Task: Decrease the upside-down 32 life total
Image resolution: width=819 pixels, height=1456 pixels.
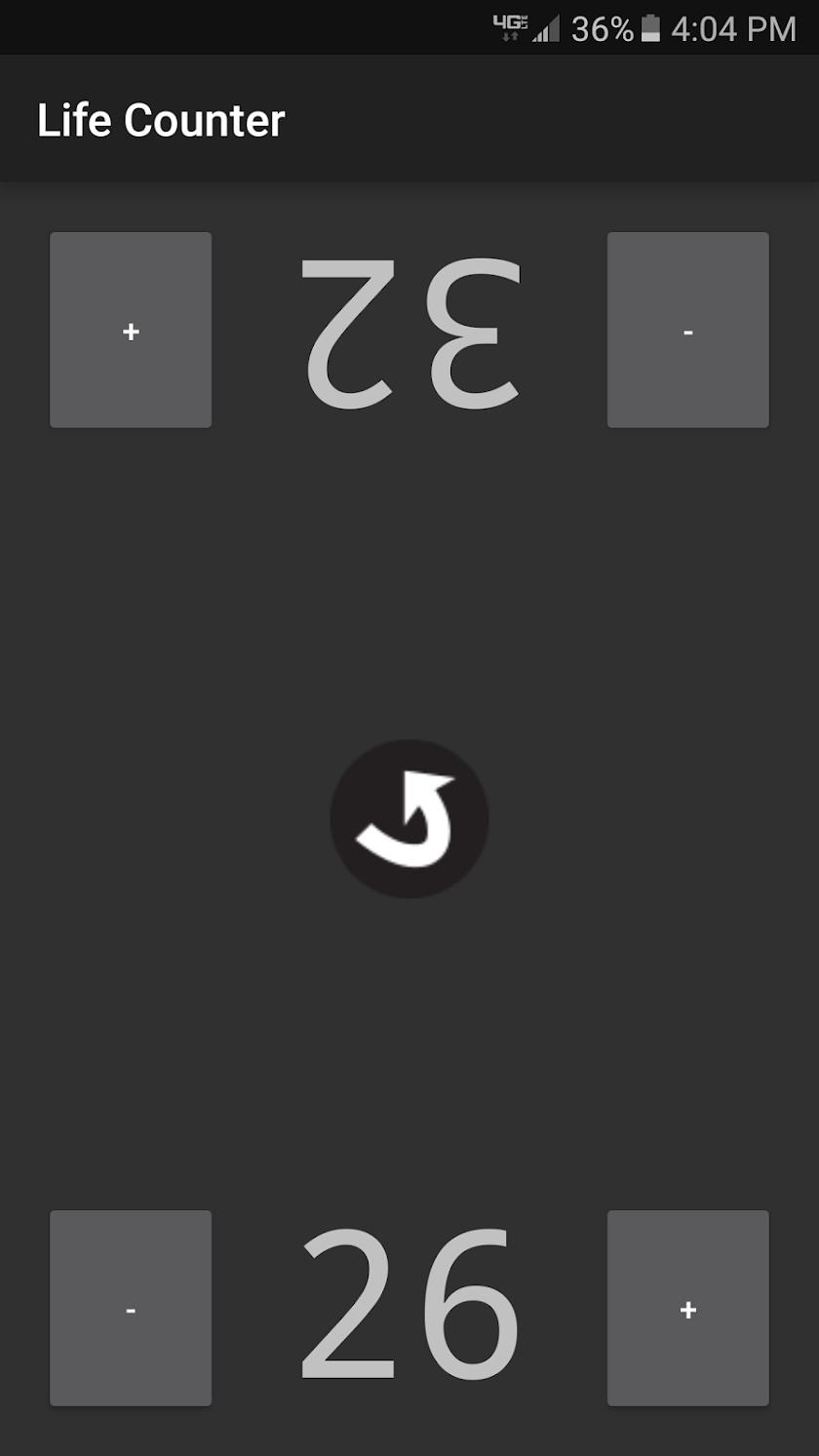Action: [688, 330]
